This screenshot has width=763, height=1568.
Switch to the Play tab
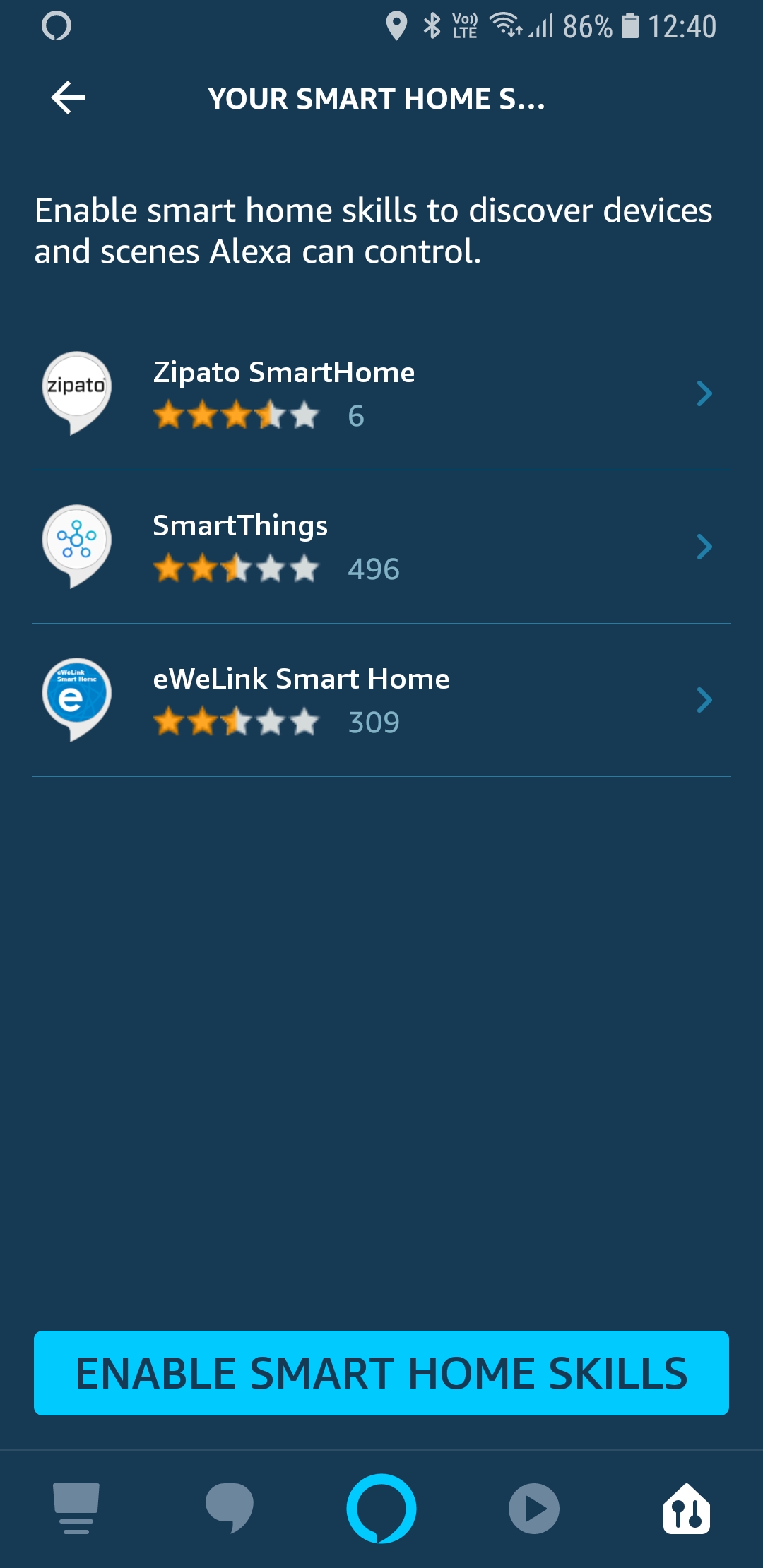tap(534, 1509)
